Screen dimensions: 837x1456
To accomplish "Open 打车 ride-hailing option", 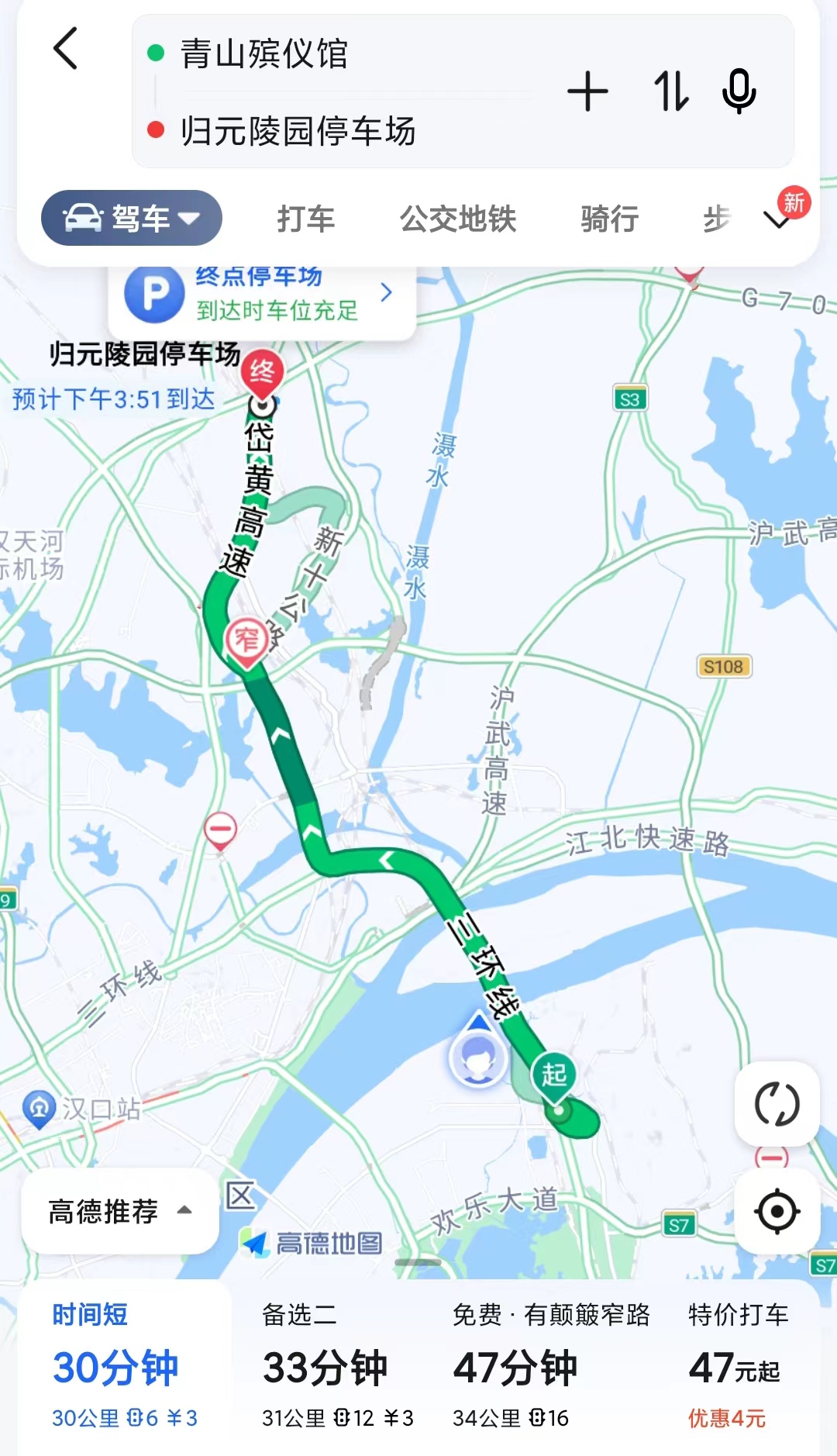I will click(306, 218).
